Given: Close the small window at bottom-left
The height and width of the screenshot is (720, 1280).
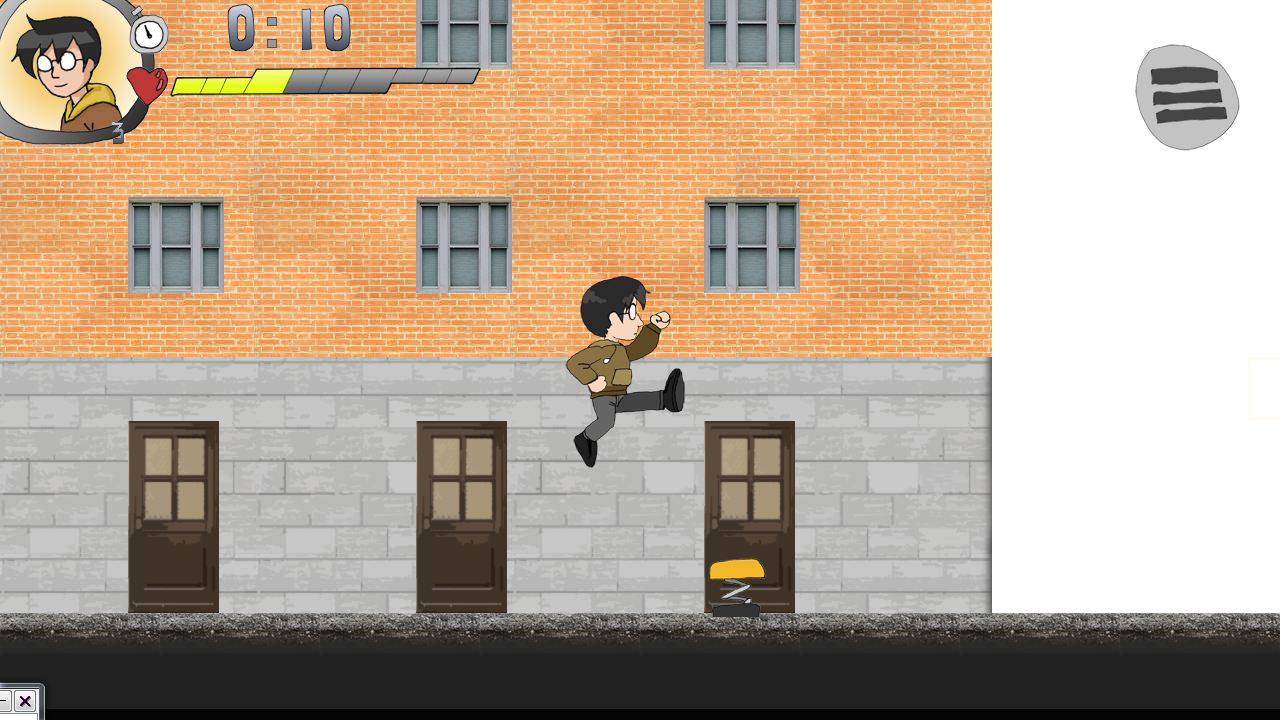Looking at the screenshot, I should (x=25, y=701).
